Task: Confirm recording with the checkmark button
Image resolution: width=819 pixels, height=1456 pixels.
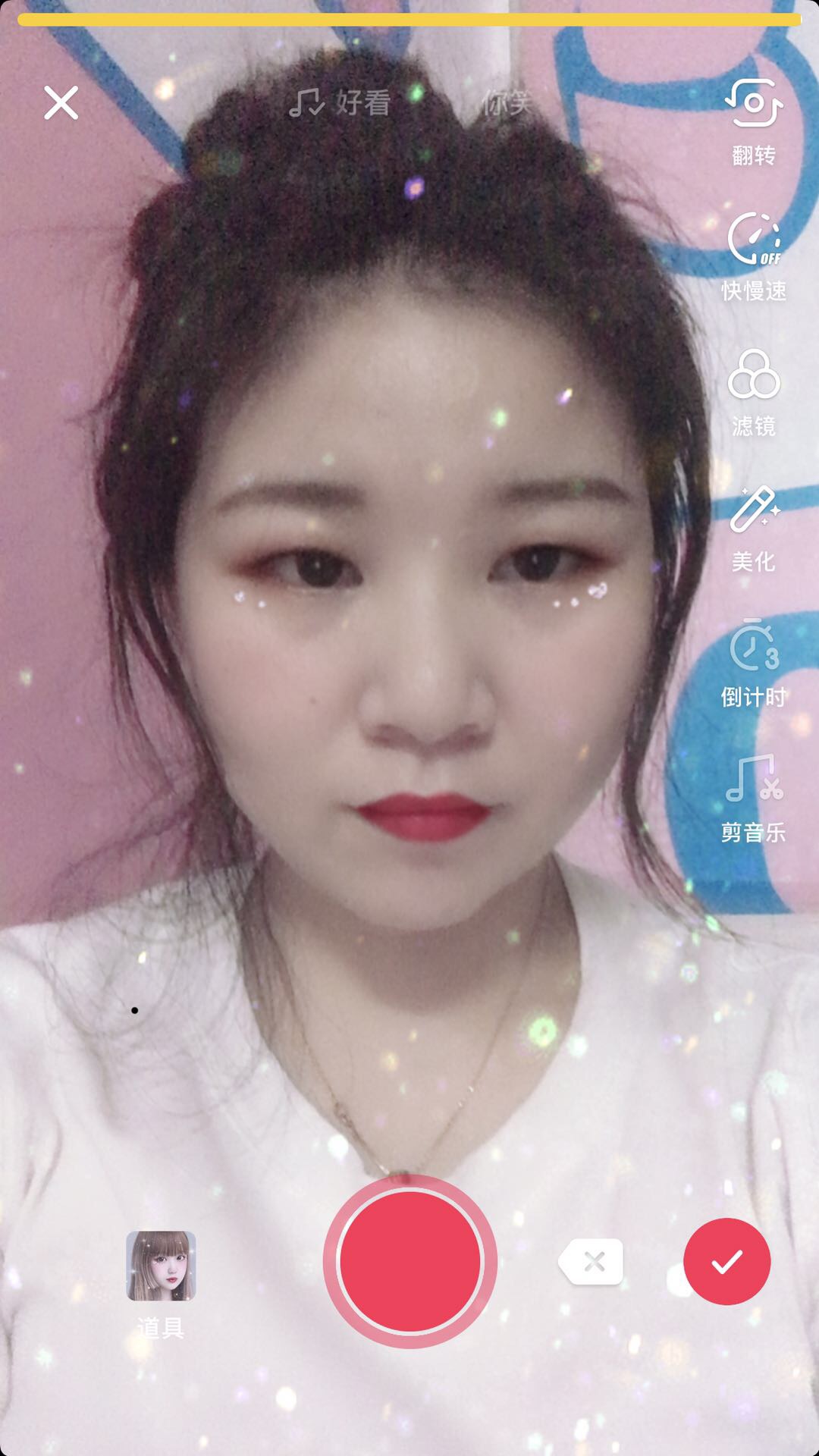Action: coord(726,1262)
